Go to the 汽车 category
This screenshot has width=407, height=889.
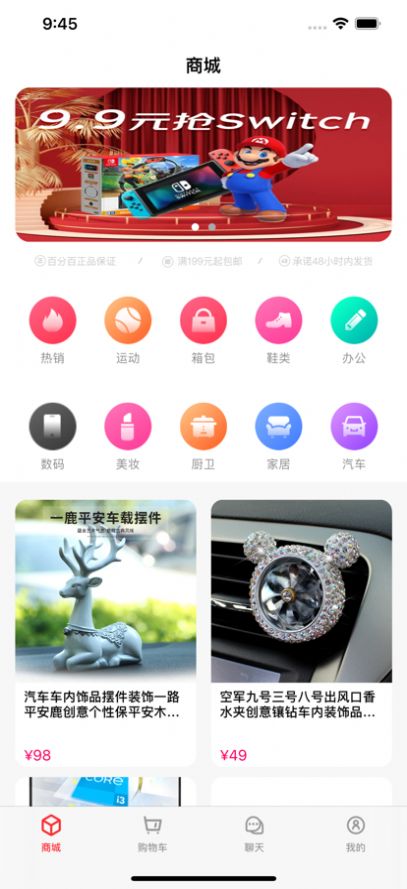tap(354, 437)
